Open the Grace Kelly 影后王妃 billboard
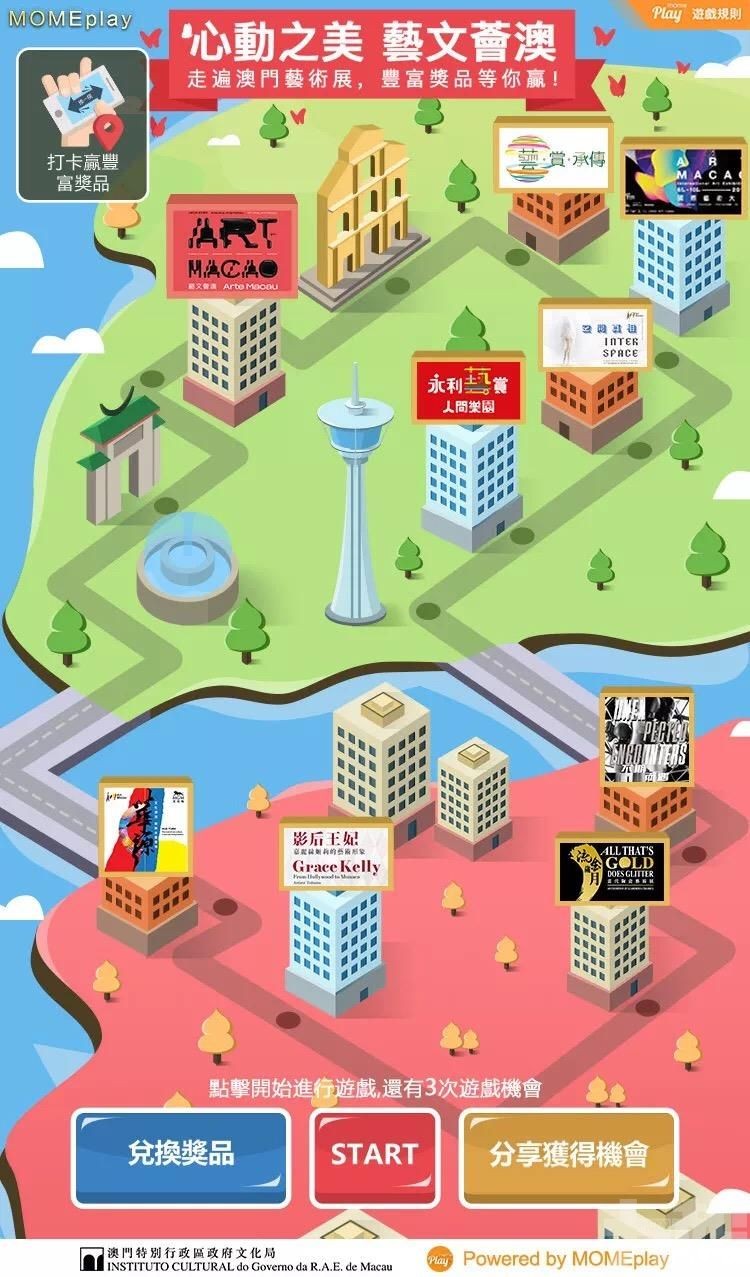The image size is (750, 1277). pos(336,854)
